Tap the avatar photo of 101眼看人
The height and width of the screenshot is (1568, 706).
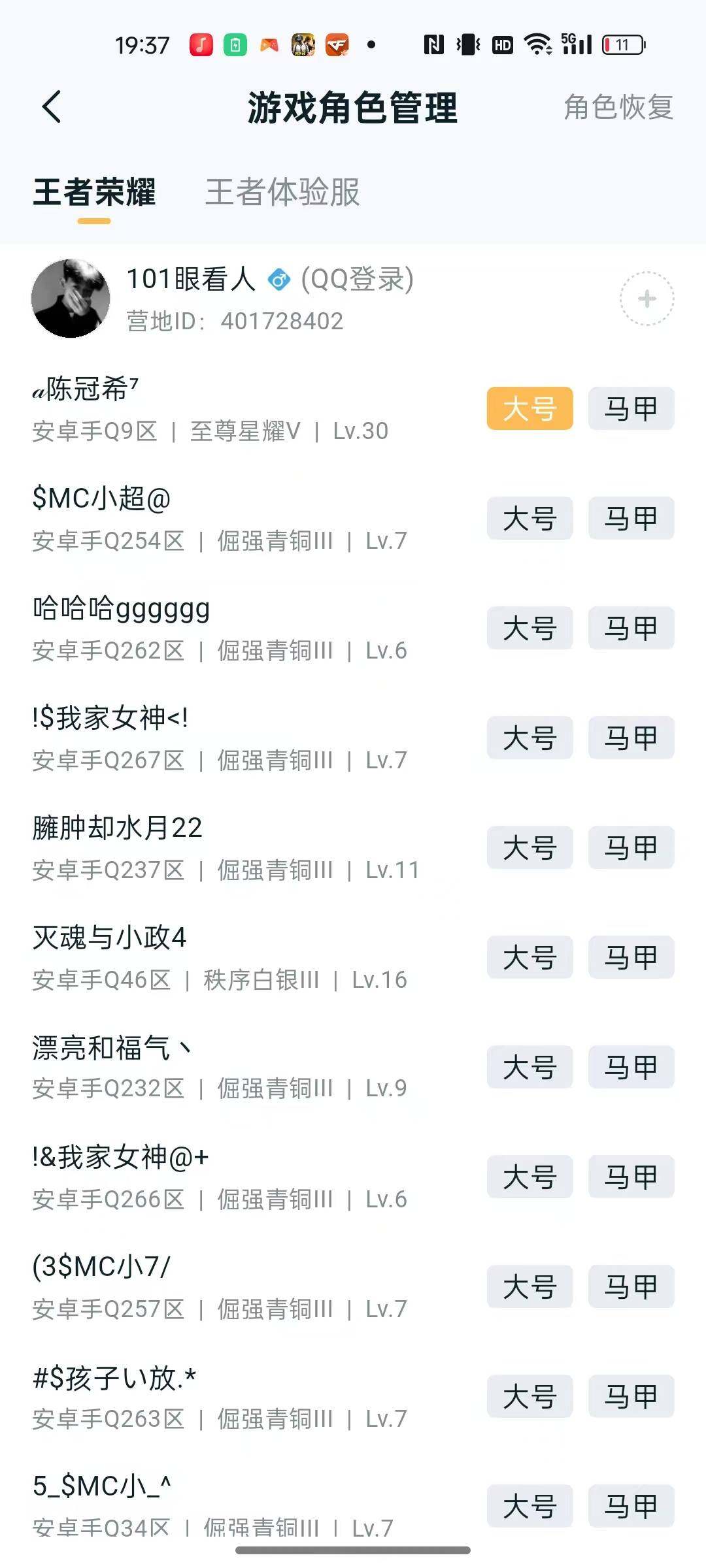coord(70,297)
